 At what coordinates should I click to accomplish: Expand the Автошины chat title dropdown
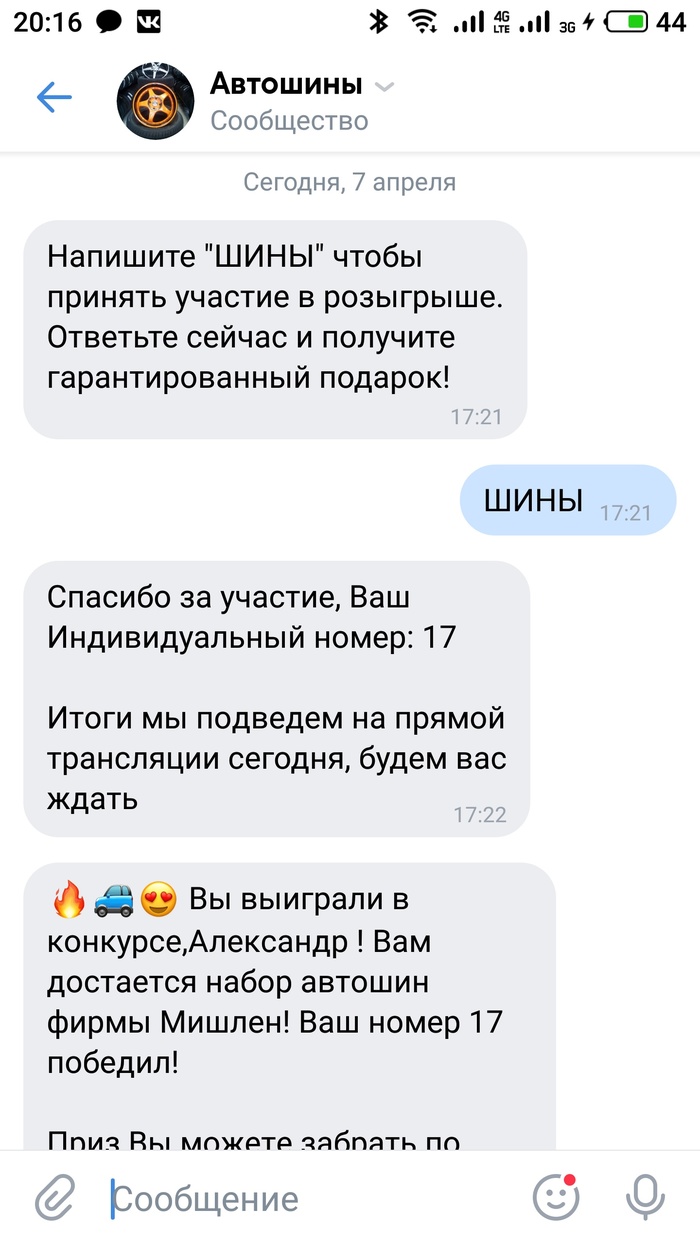point(385,87)
